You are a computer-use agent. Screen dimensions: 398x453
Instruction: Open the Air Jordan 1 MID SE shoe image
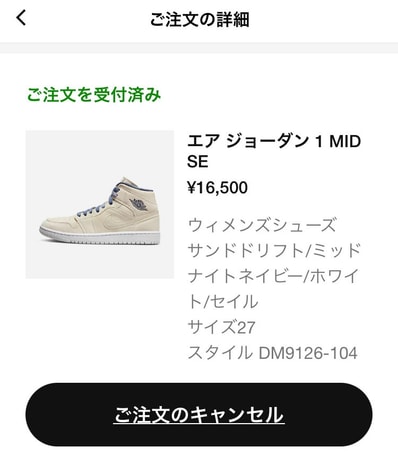(100, 204)
